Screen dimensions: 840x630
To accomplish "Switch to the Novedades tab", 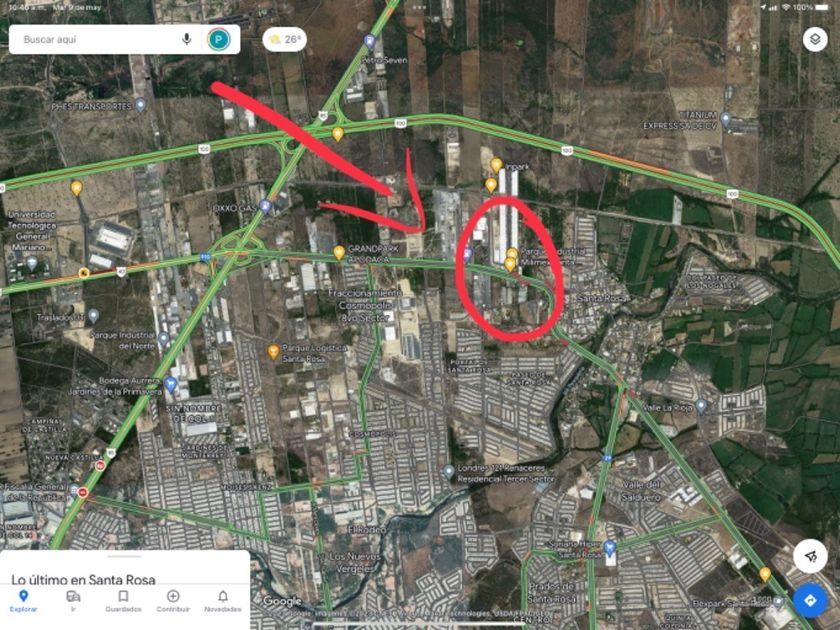I will 223,601.
